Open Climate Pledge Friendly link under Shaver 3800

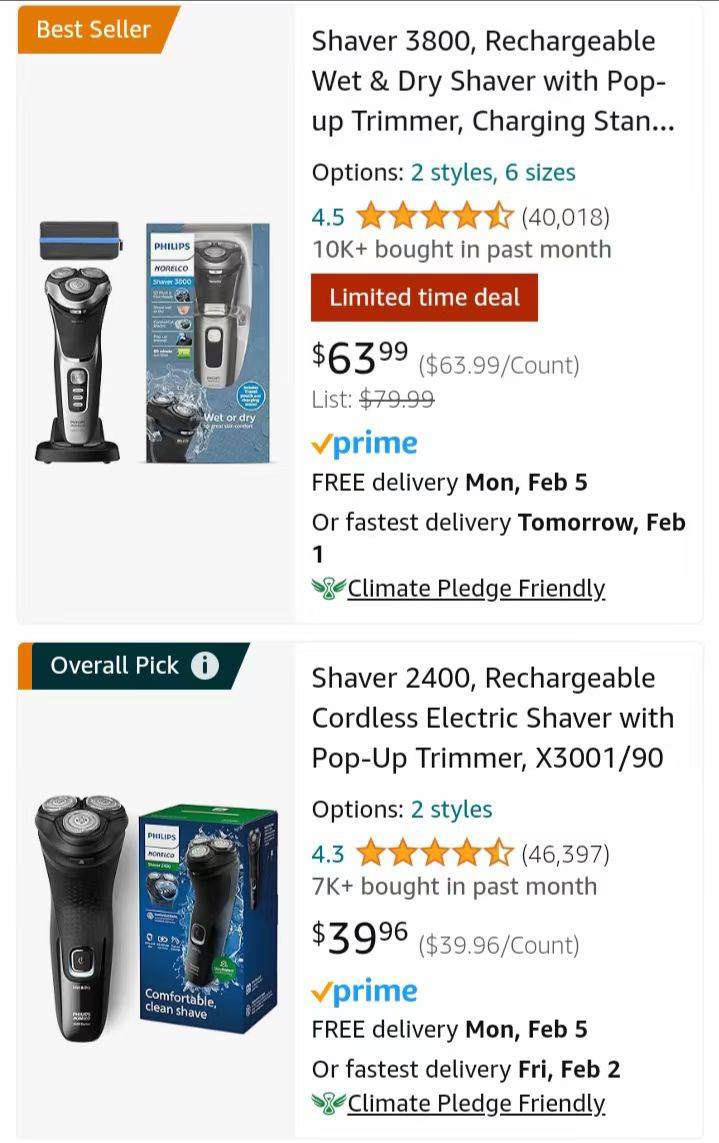point(476,588)
